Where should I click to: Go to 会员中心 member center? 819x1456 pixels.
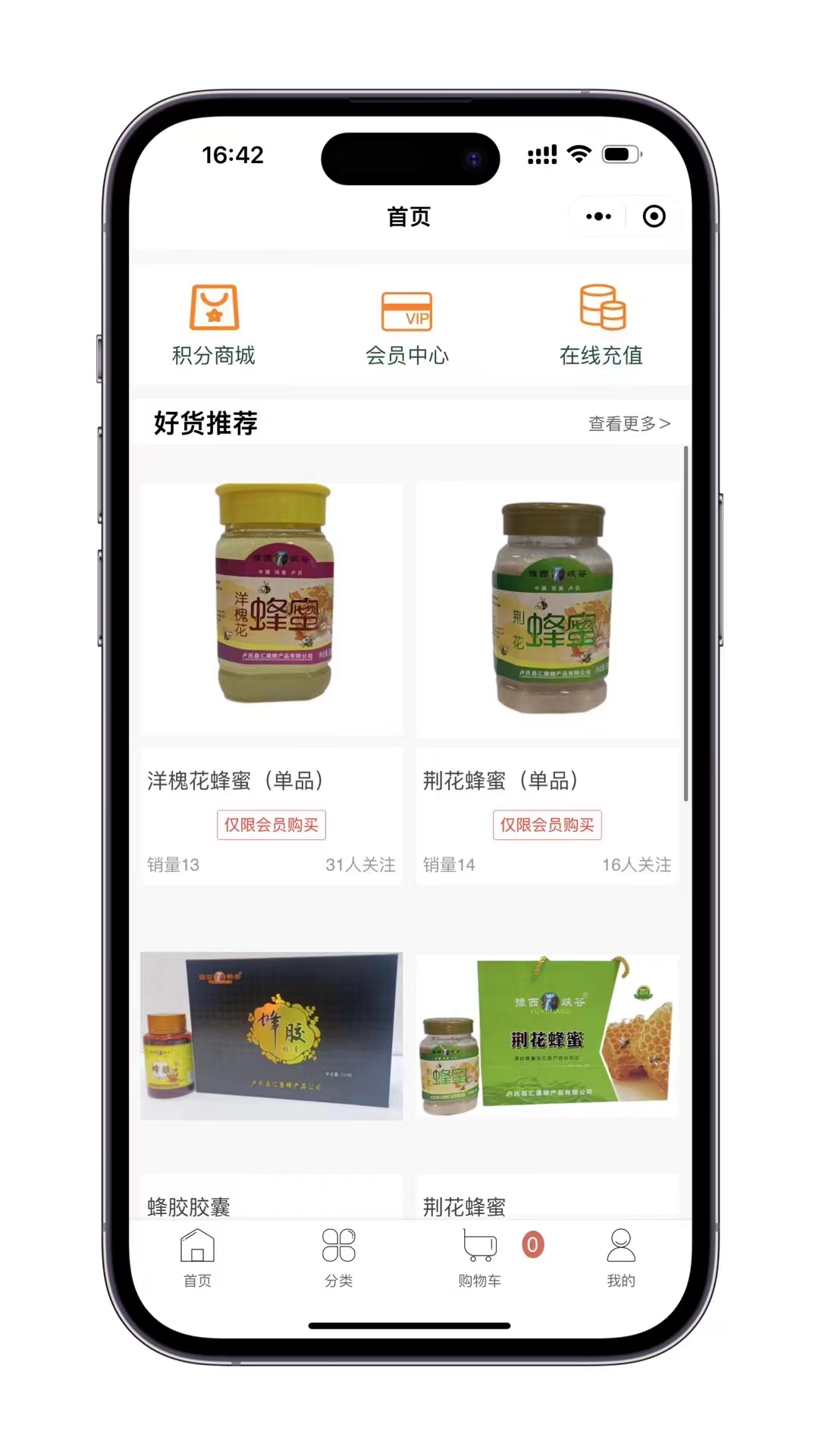[x=407, y=325]
